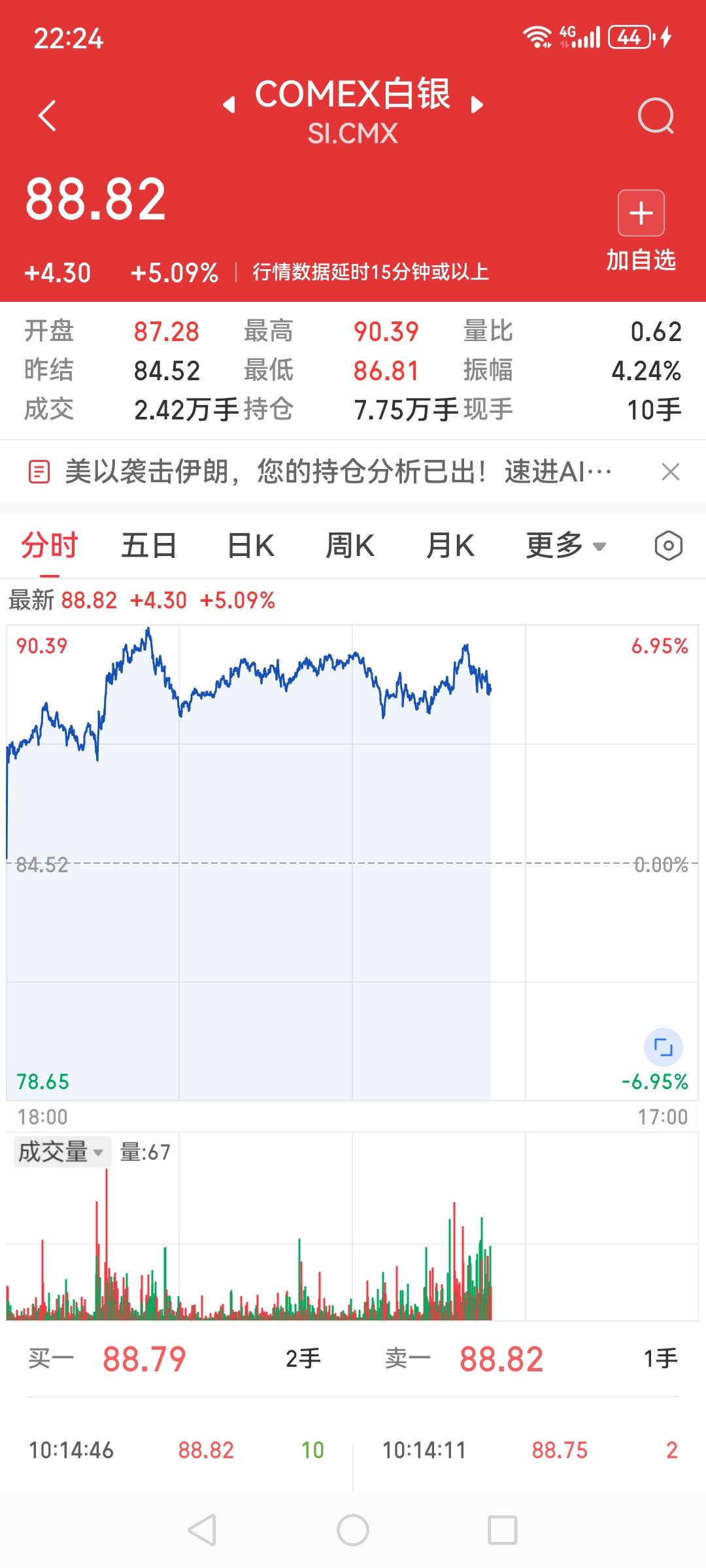Tap the plus icon above 加自选
706x1568 pixels.
641,212
